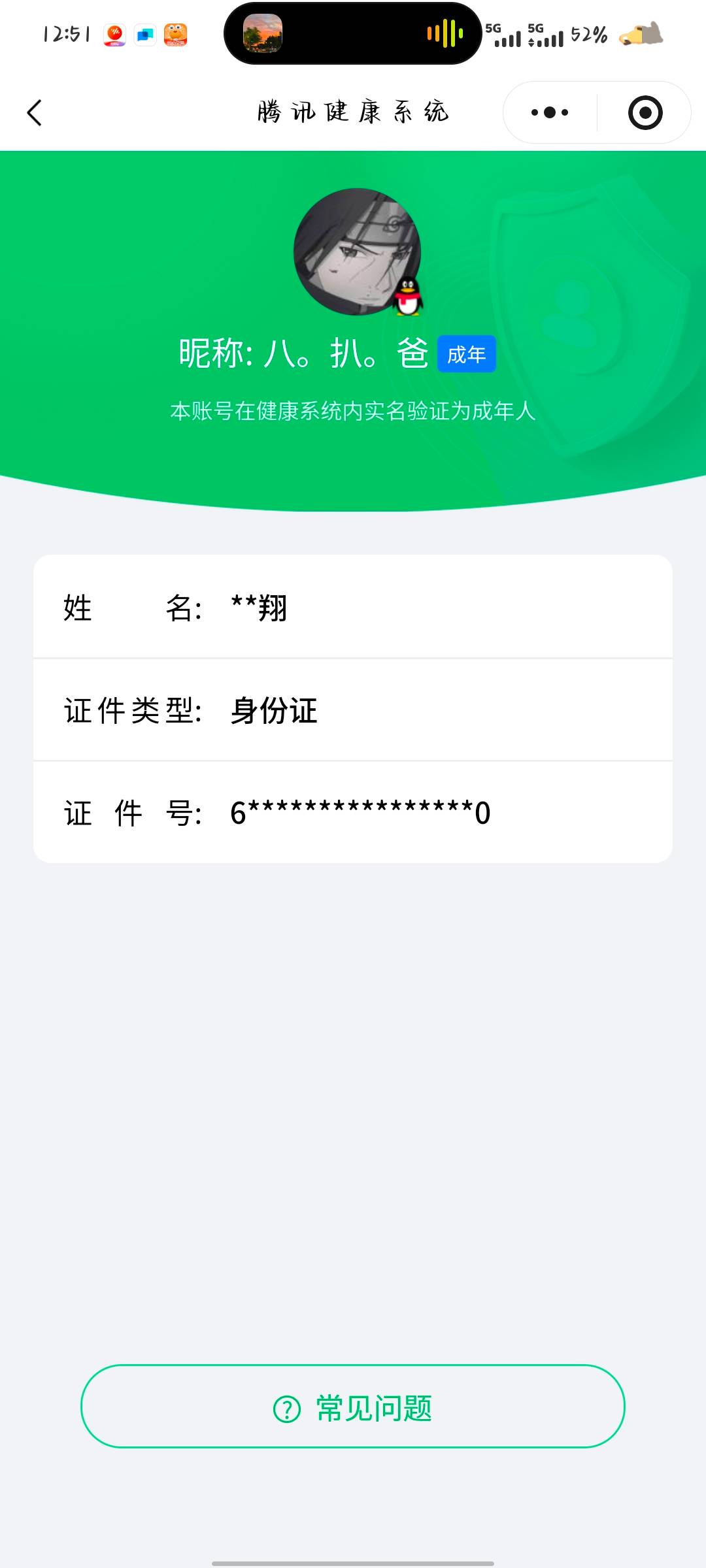The image size is (706, 1568).
Task: Open the 证件类型 document type row
Action: [353, 711]
